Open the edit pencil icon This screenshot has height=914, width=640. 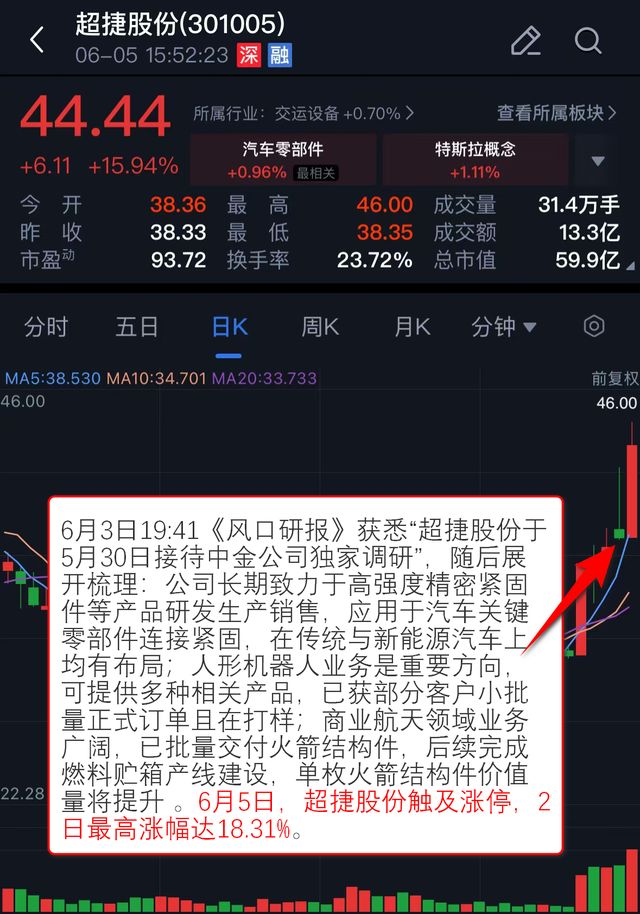point(525,40)
